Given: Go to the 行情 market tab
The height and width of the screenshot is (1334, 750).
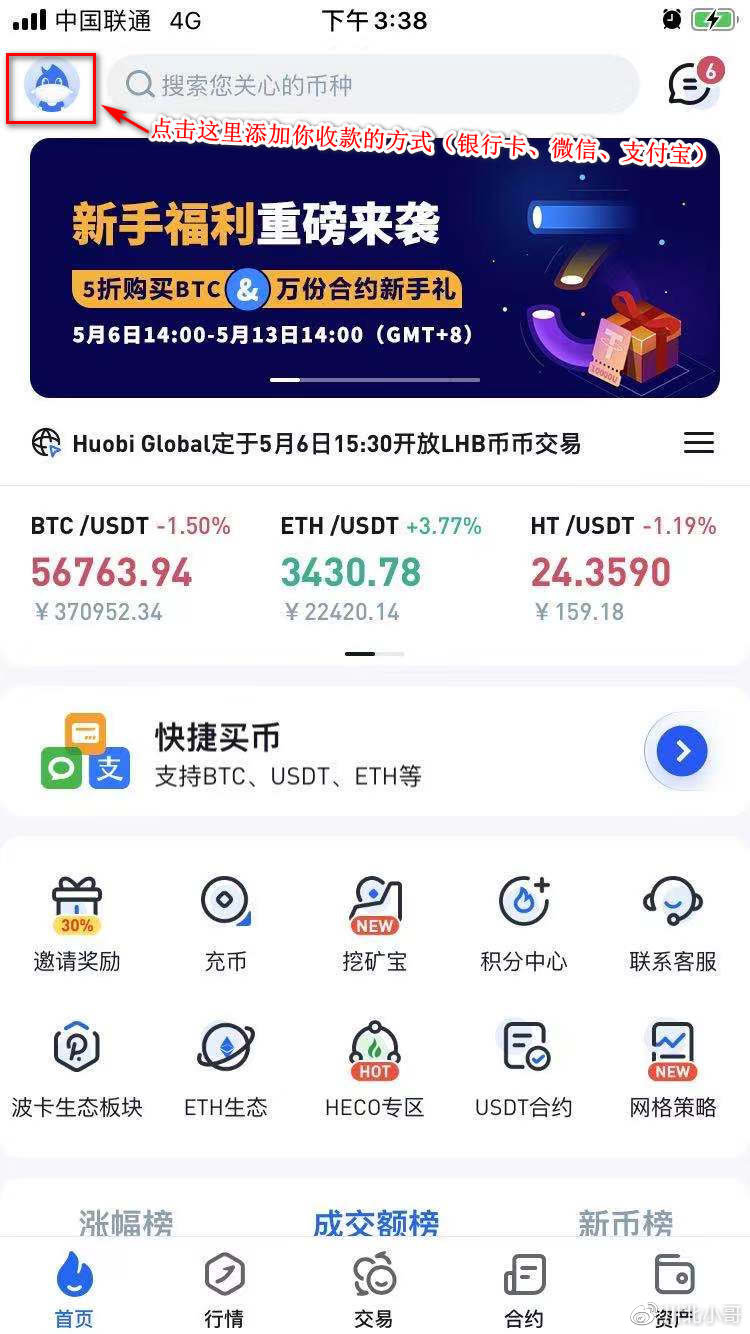Looking at the screenshot, I should point(224,1290).
